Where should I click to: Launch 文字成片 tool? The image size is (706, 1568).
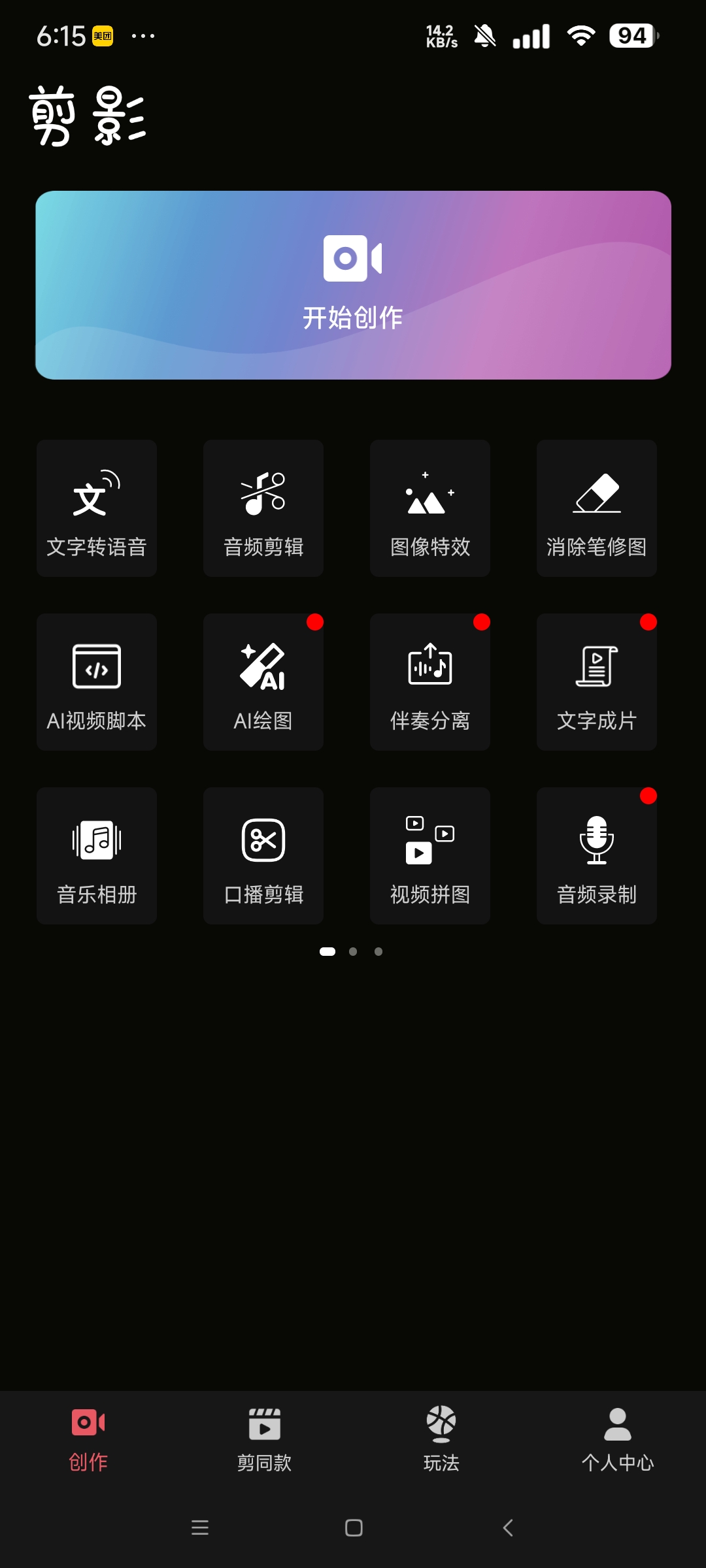597,682
